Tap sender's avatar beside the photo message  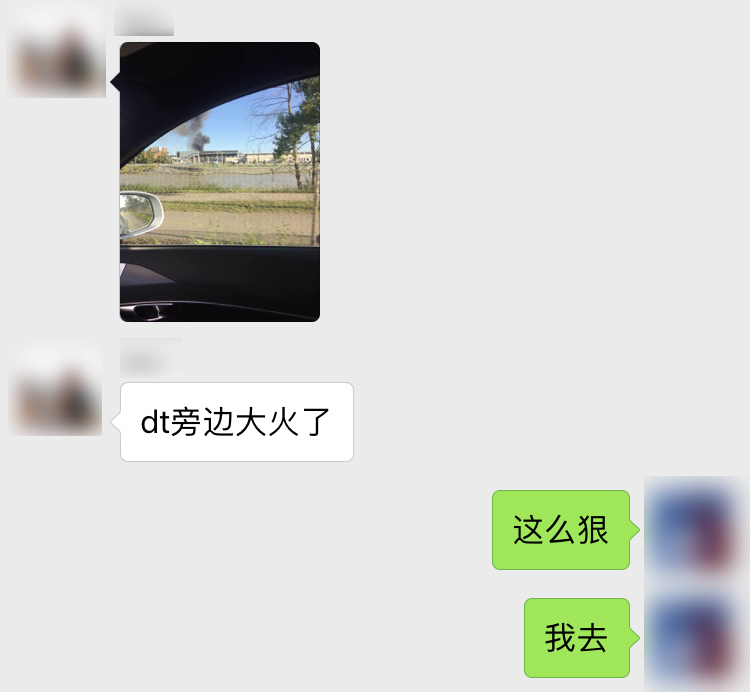57,53
